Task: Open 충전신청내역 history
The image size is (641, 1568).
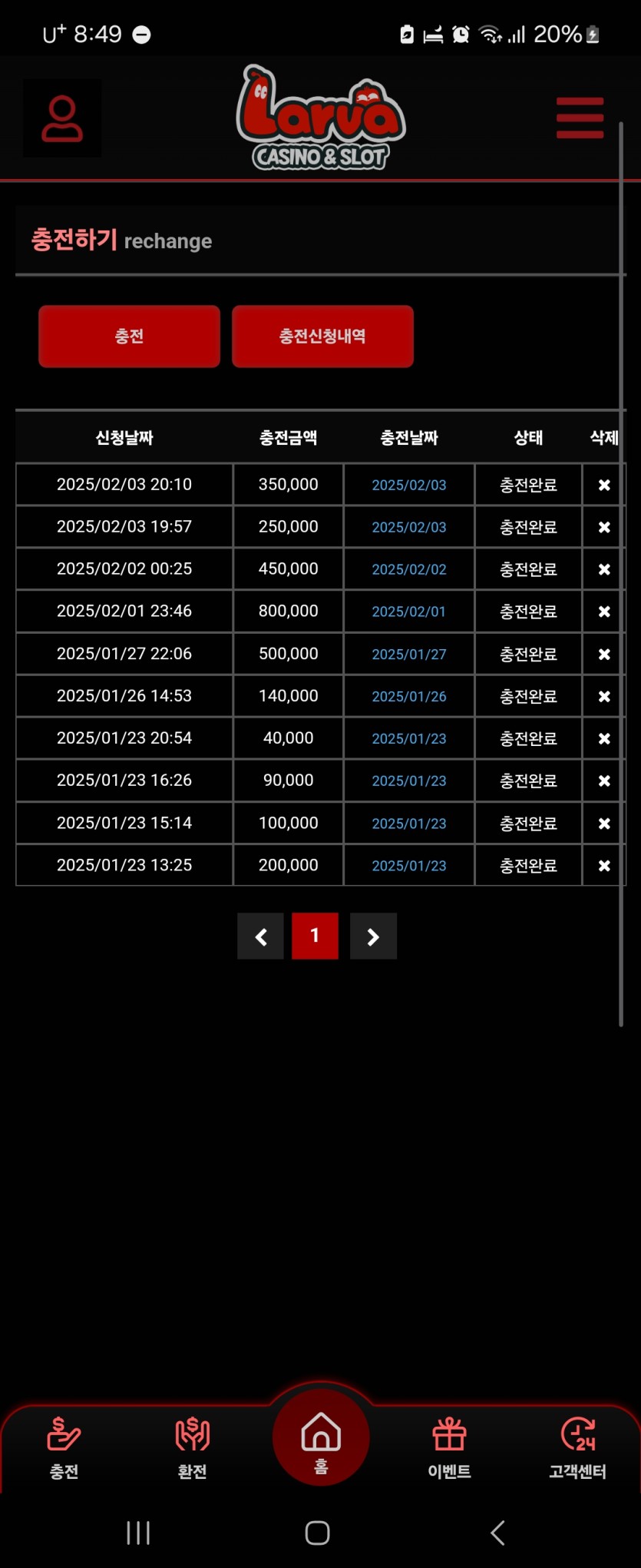Action: point(322,336)
